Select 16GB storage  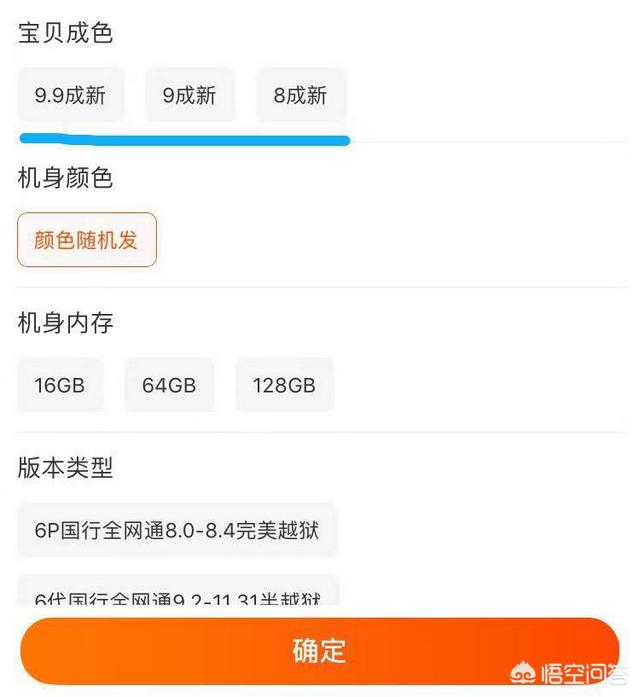[x=60, y=385]
